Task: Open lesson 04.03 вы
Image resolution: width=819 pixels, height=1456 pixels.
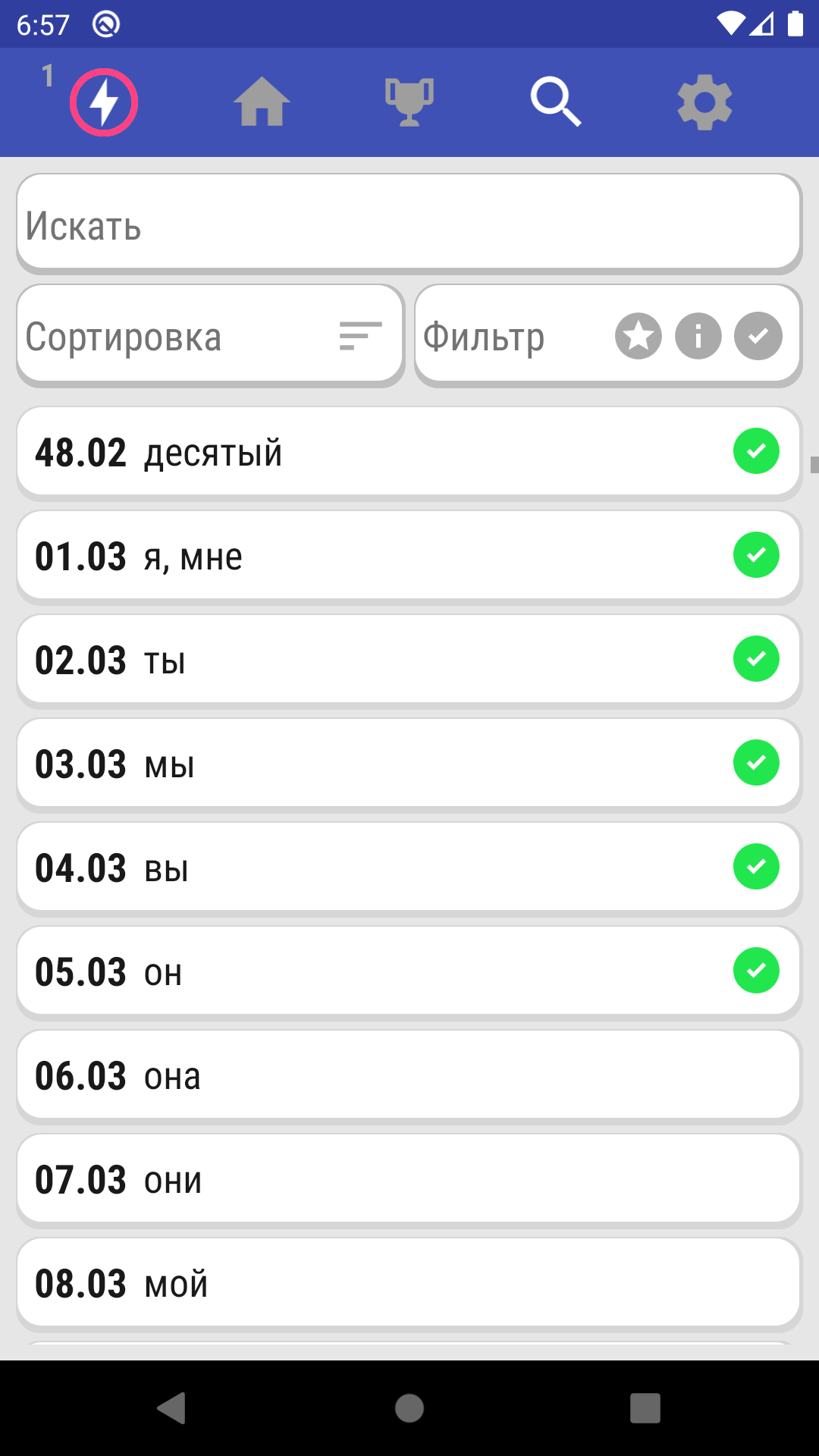Action: (x=409, y=868)
